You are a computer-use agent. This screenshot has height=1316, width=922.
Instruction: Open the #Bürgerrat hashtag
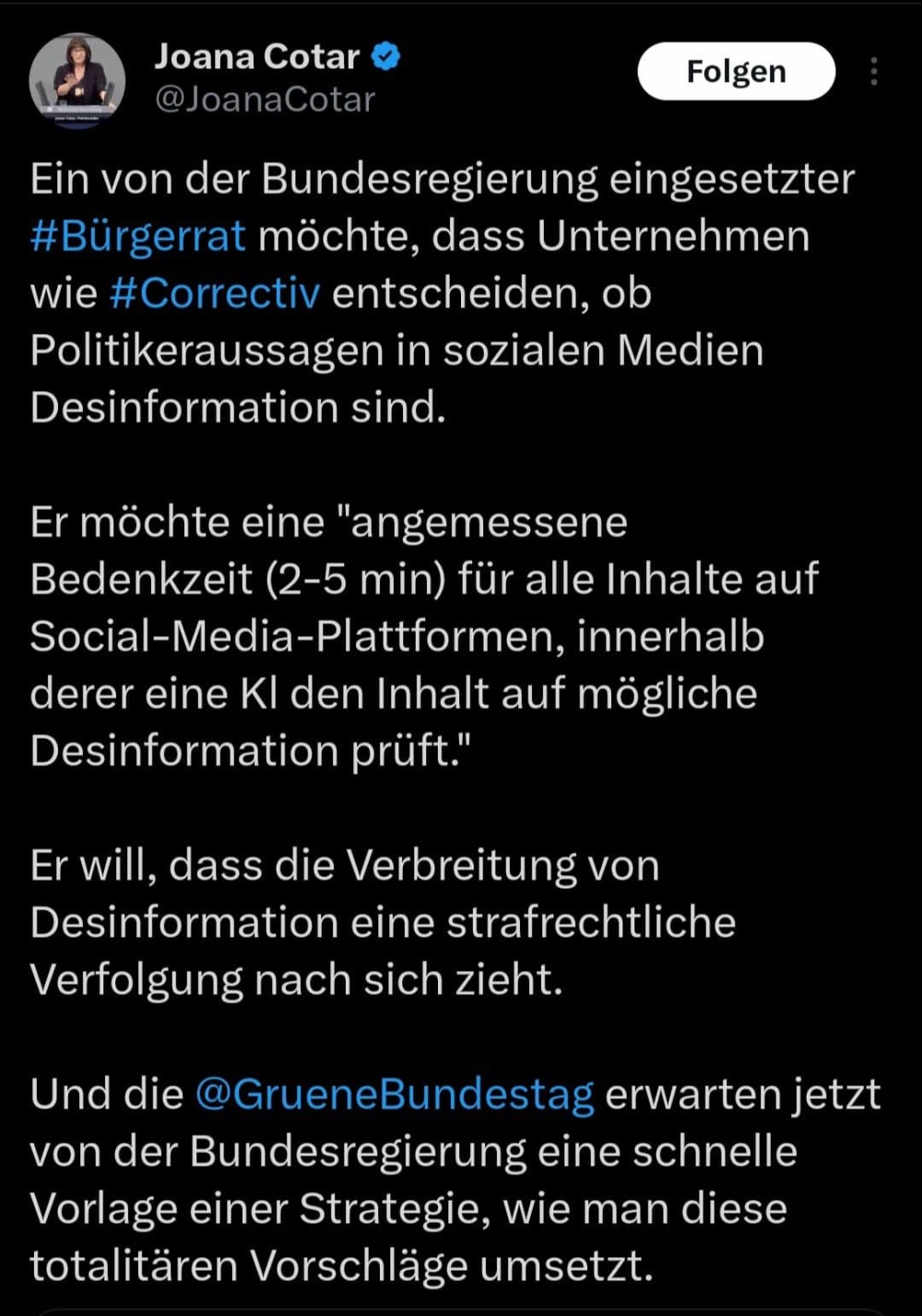[138, 236]
